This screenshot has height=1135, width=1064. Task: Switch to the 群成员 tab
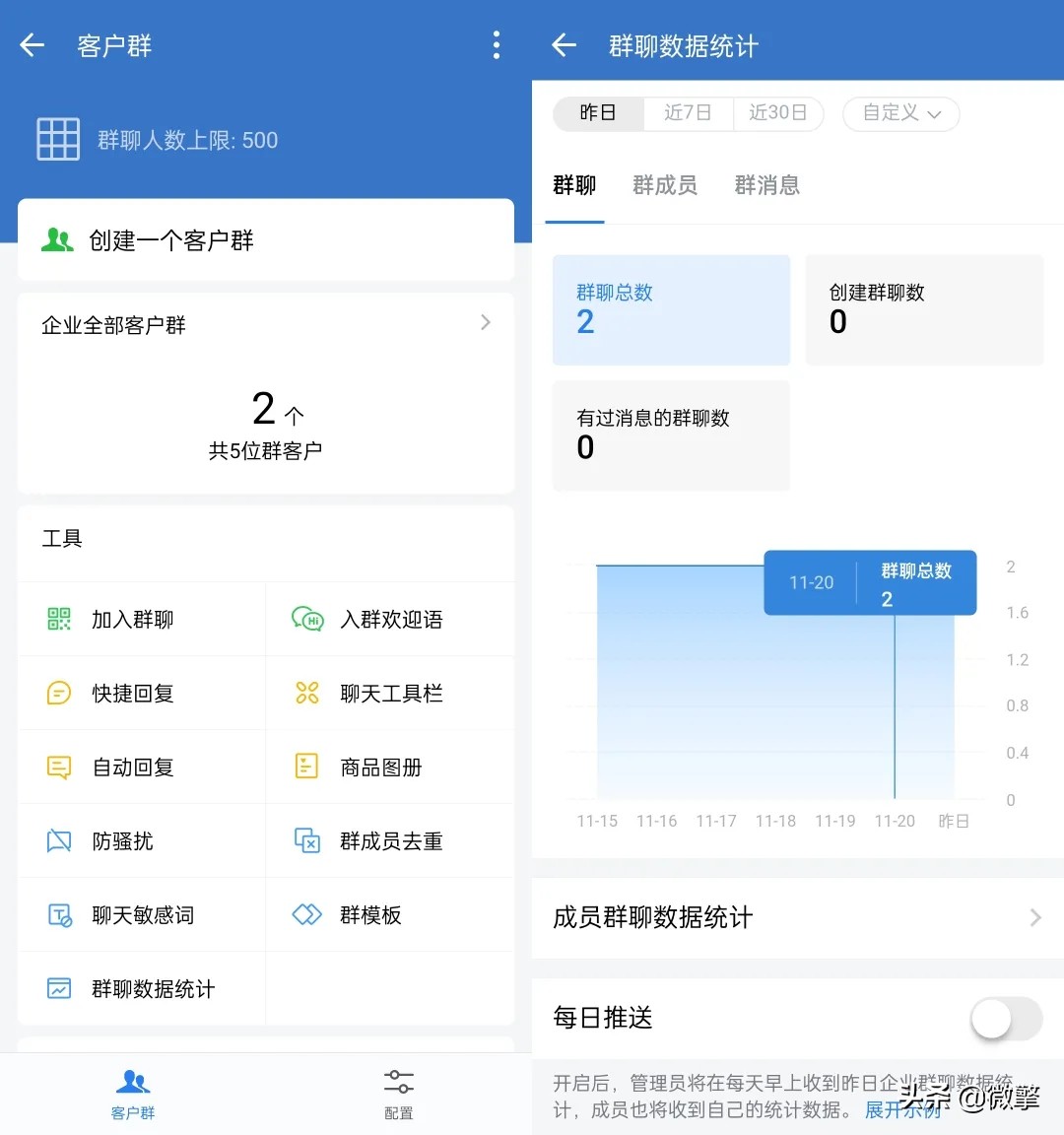[x=665, y=185]
